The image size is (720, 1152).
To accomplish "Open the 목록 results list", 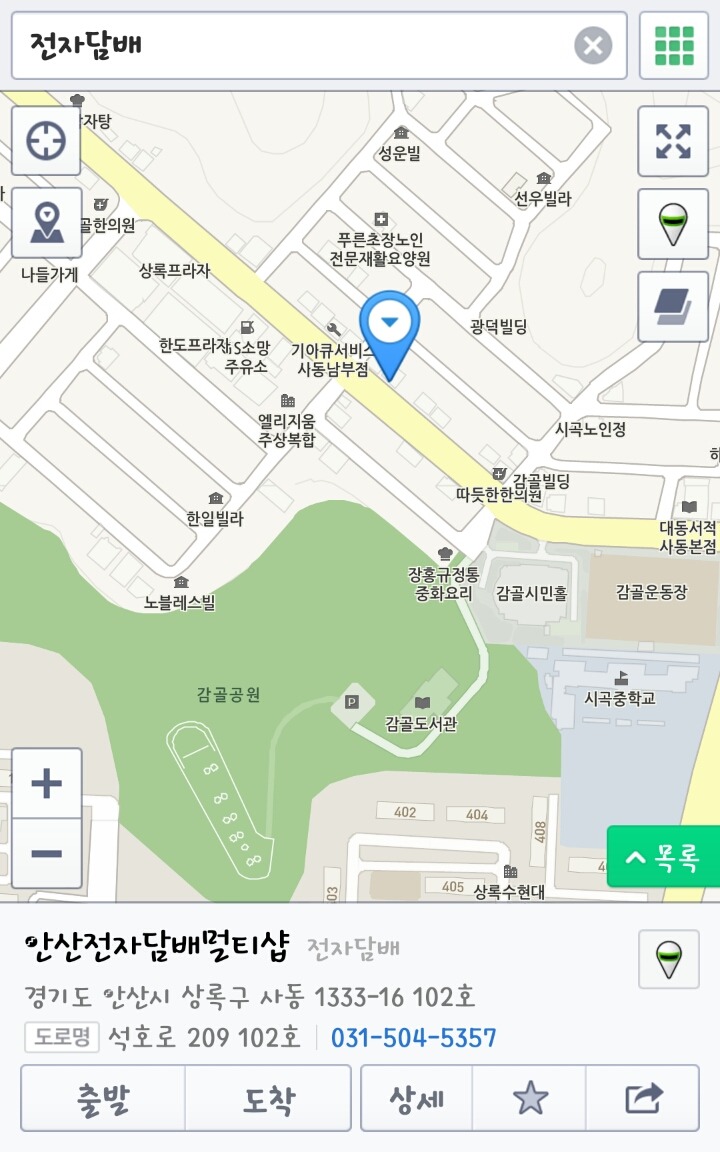I will (664, 856).
